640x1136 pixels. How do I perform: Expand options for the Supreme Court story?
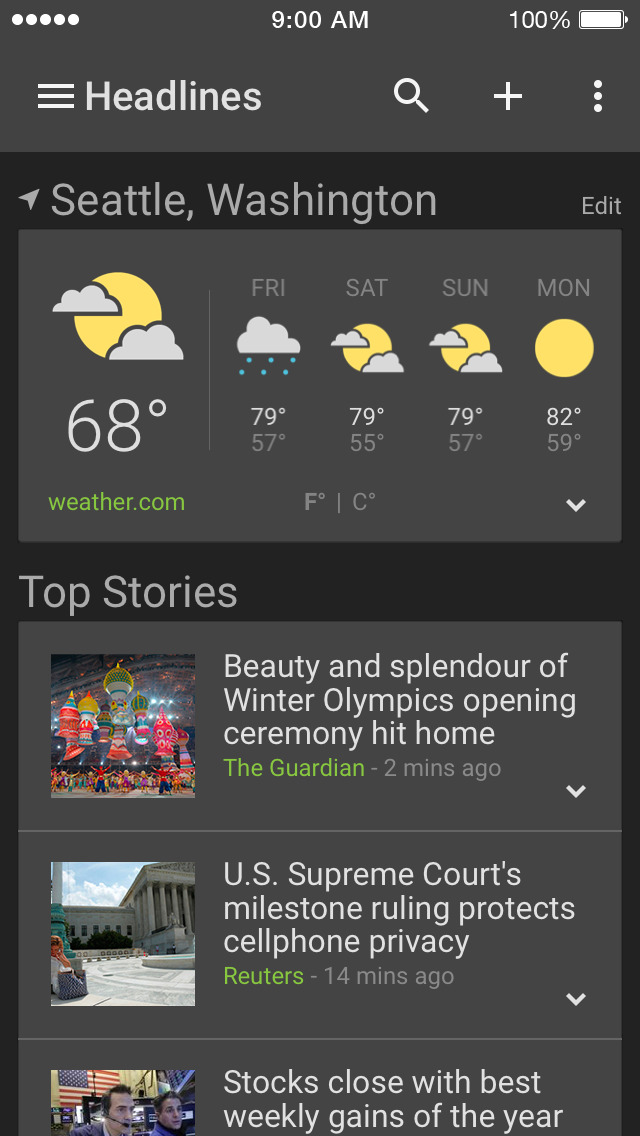(575, 999)
